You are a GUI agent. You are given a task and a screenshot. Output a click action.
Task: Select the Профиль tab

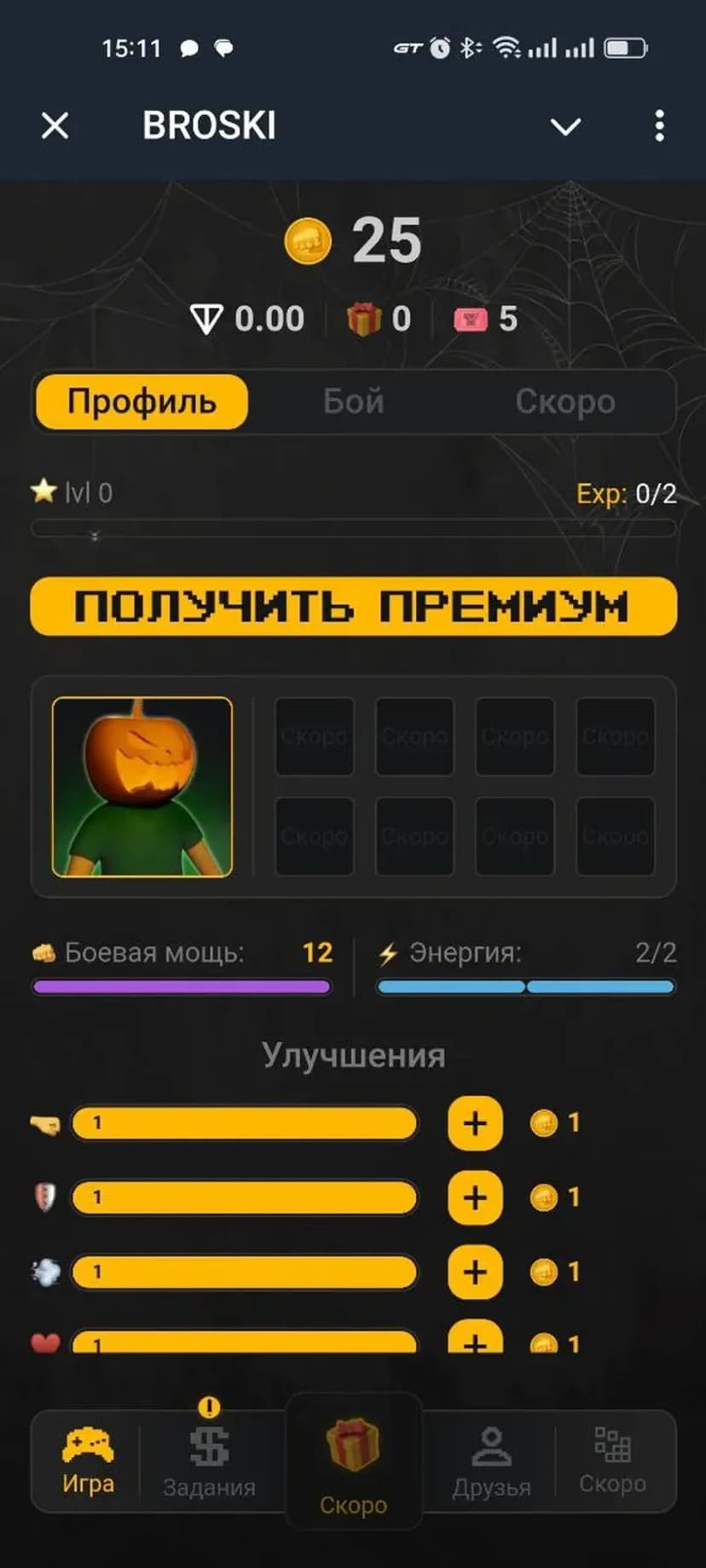142,401
